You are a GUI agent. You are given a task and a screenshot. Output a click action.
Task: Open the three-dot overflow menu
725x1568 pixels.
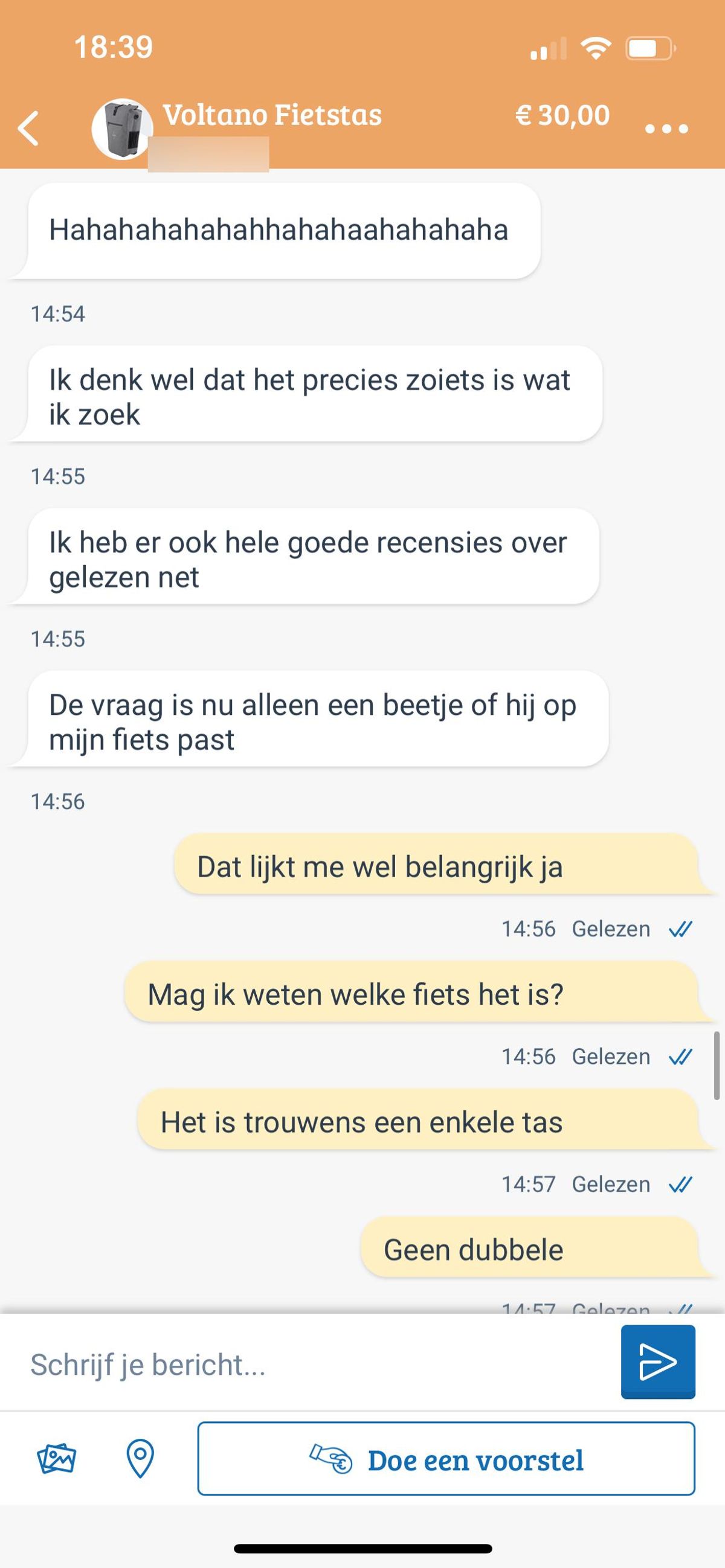(666, 129)
